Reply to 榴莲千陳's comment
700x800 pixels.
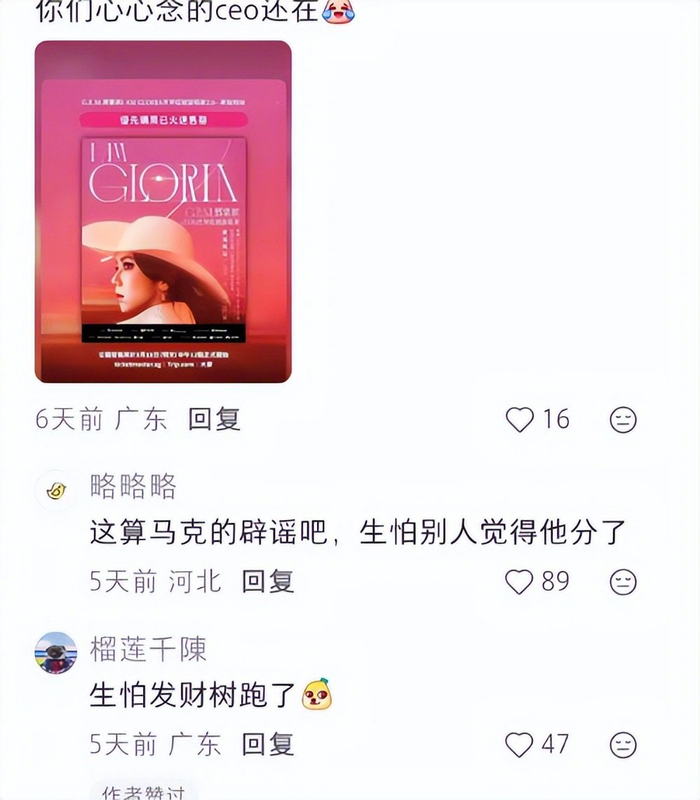click(x=268, y=744)
